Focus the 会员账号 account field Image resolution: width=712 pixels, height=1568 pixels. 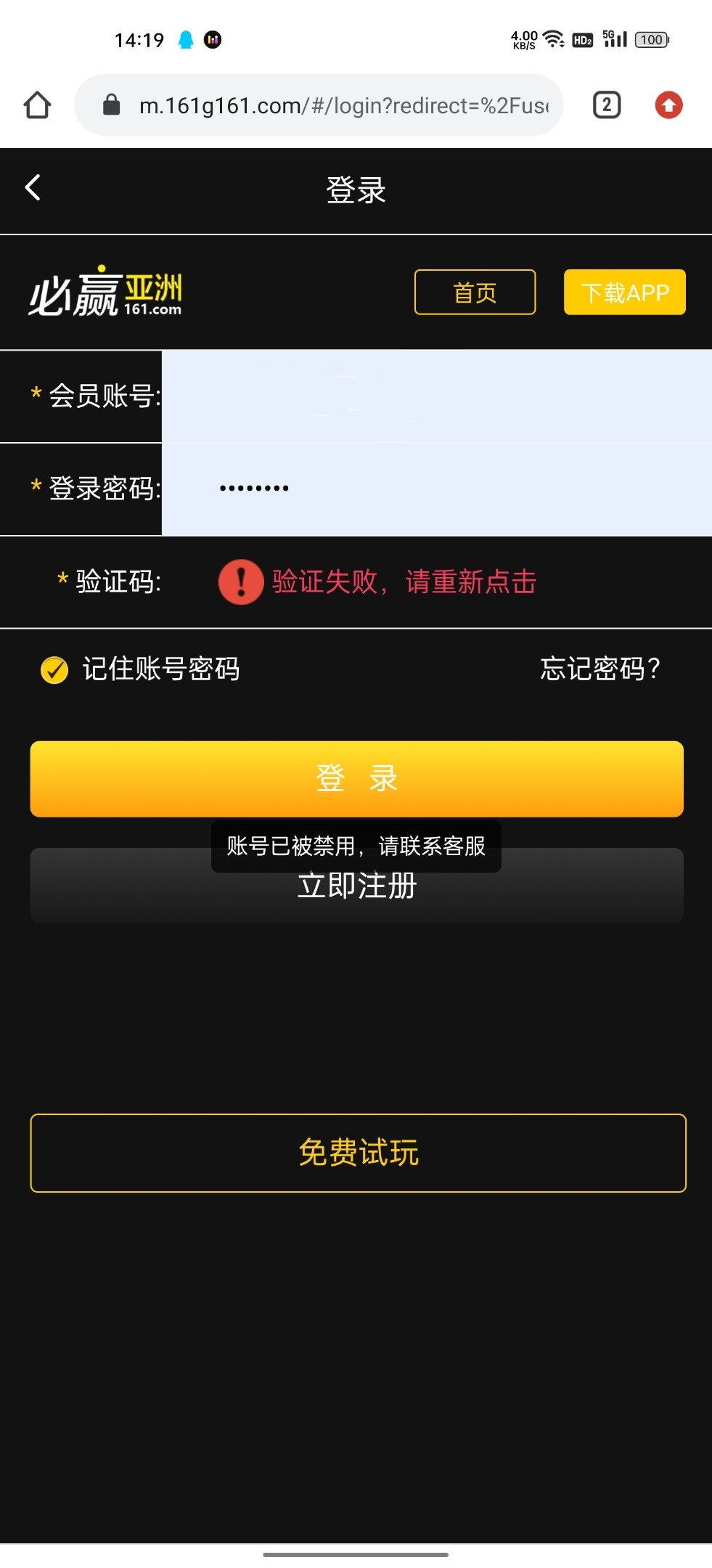[x=435, y=396]
